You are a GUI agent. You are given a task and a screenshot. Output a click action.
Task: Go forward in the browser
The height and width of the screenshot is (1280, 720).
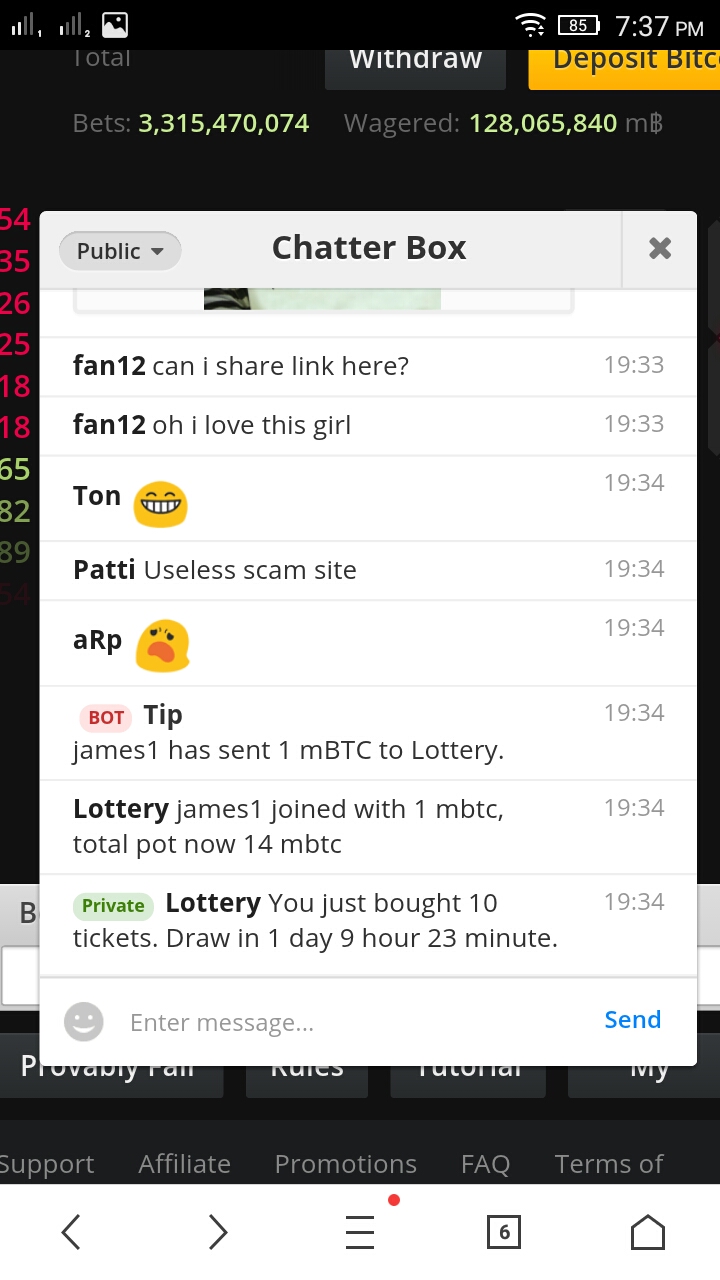coord(217,1232)
